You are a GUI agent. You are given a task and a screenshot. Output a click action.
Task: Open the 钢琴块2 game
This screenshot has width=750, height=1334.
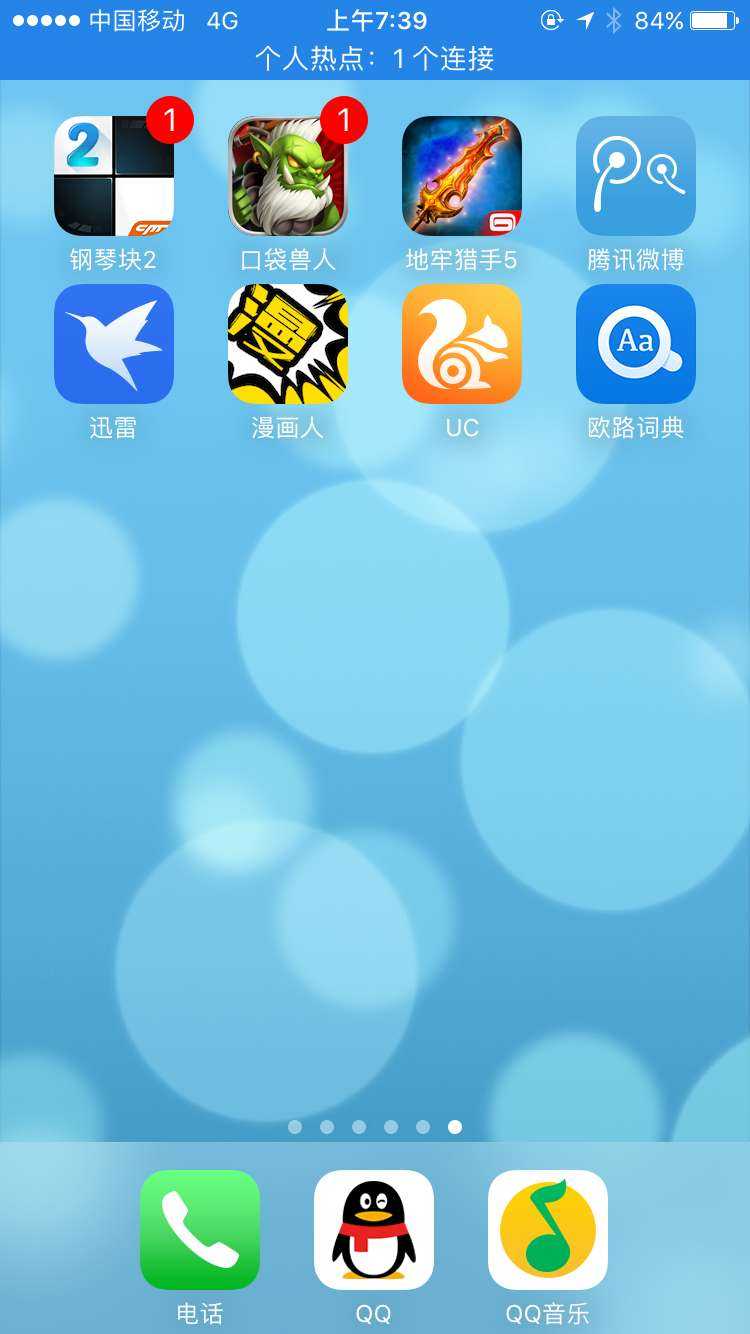point(114,176)
